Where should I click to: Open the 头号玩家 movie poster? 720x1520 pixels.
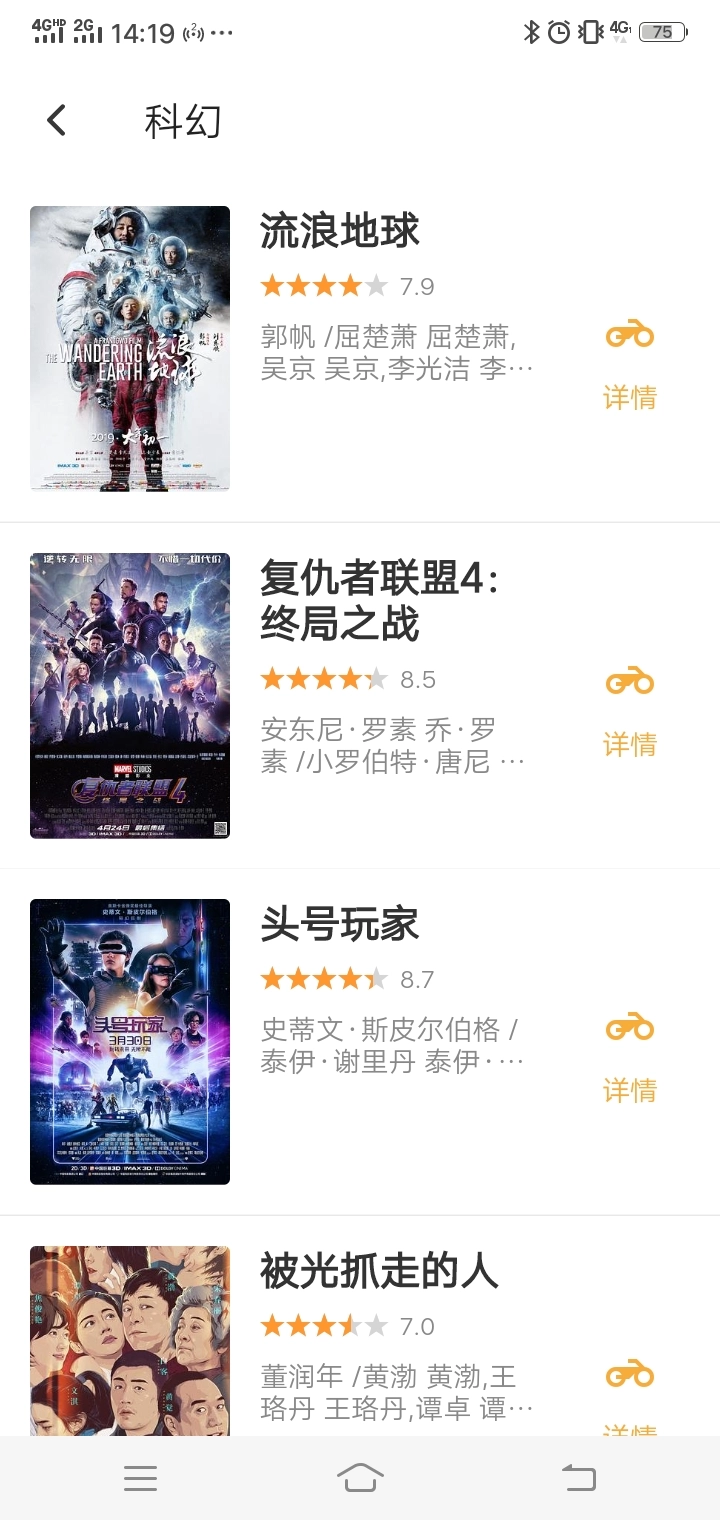[x=130, y=1041]
